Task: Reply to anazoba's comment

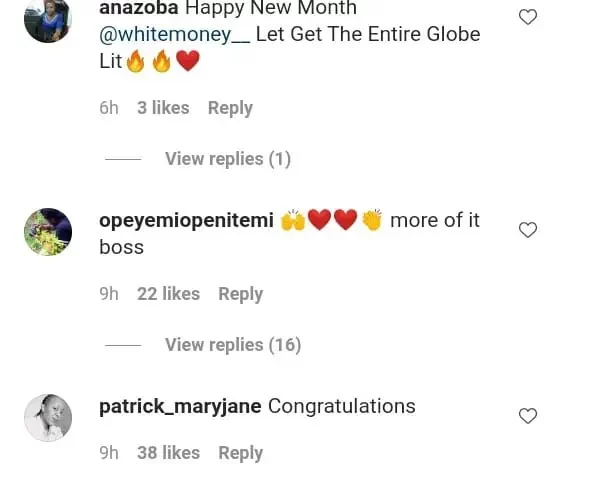Action: (x=230, y=108)
